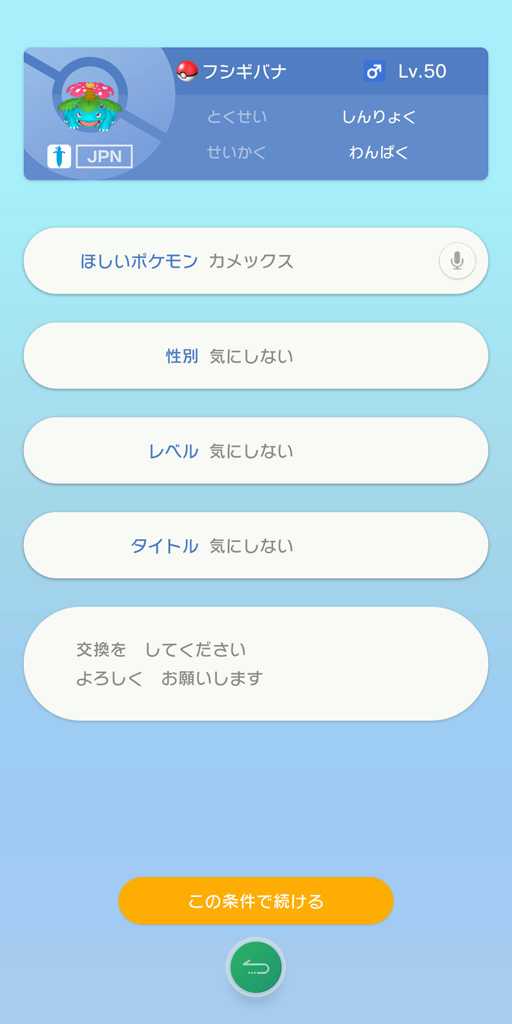Edit the 交換をしてください message box
Image resolution: width=512 pixels, height=1024 pixels.
point(256,664)
